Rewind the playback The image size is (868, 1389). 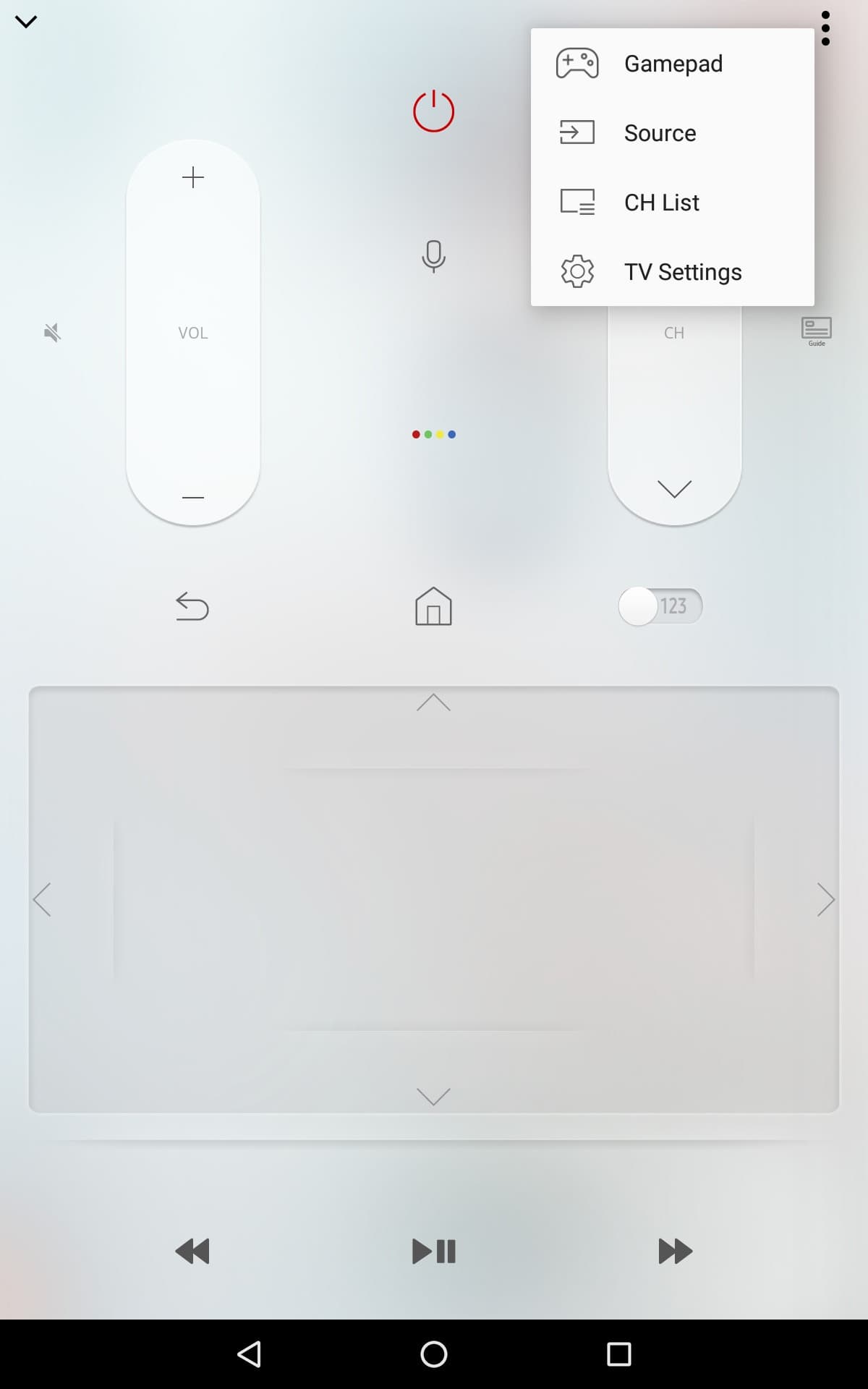[192, 1251]
